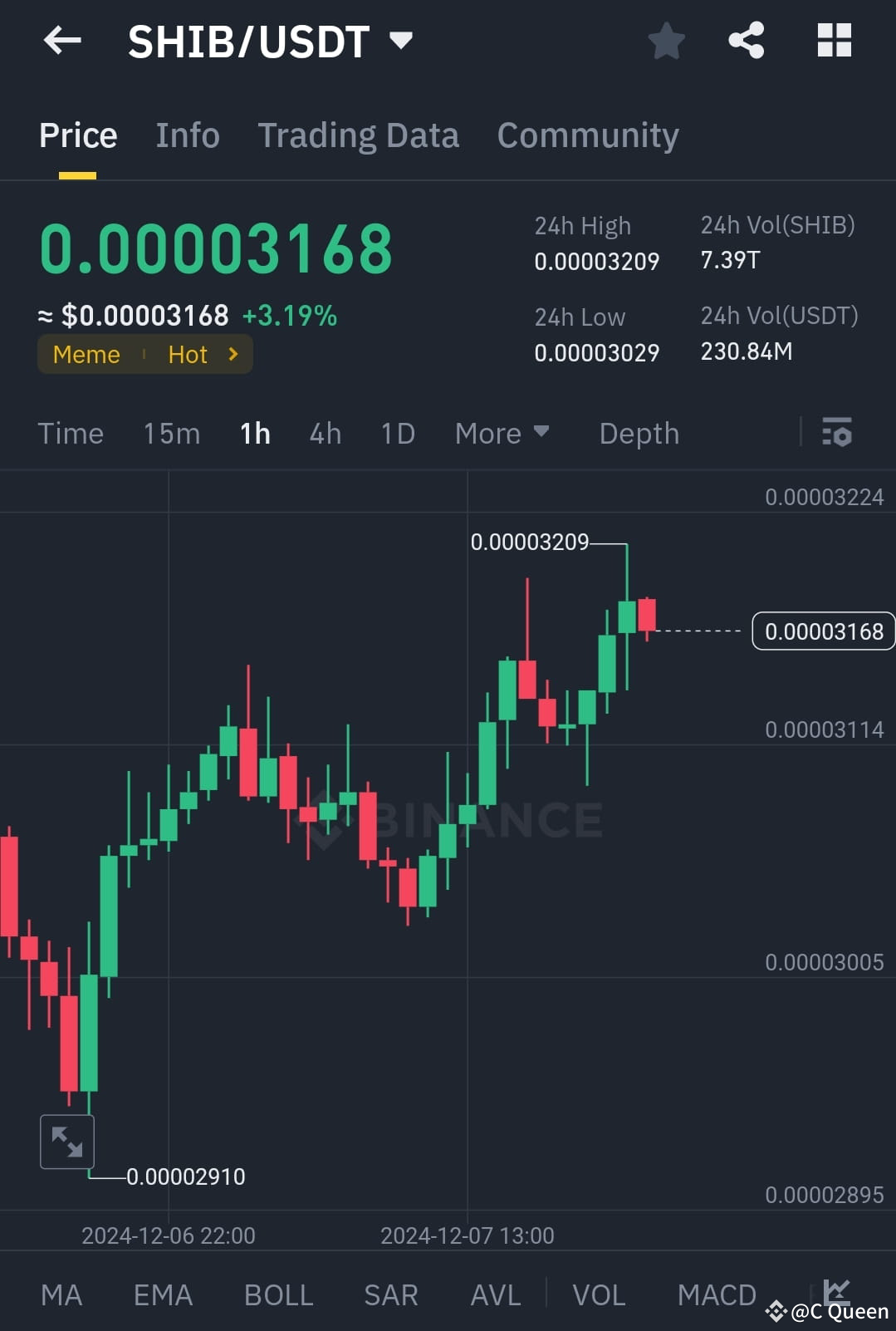Switch to the Trading Data tab

pos(359,135)
